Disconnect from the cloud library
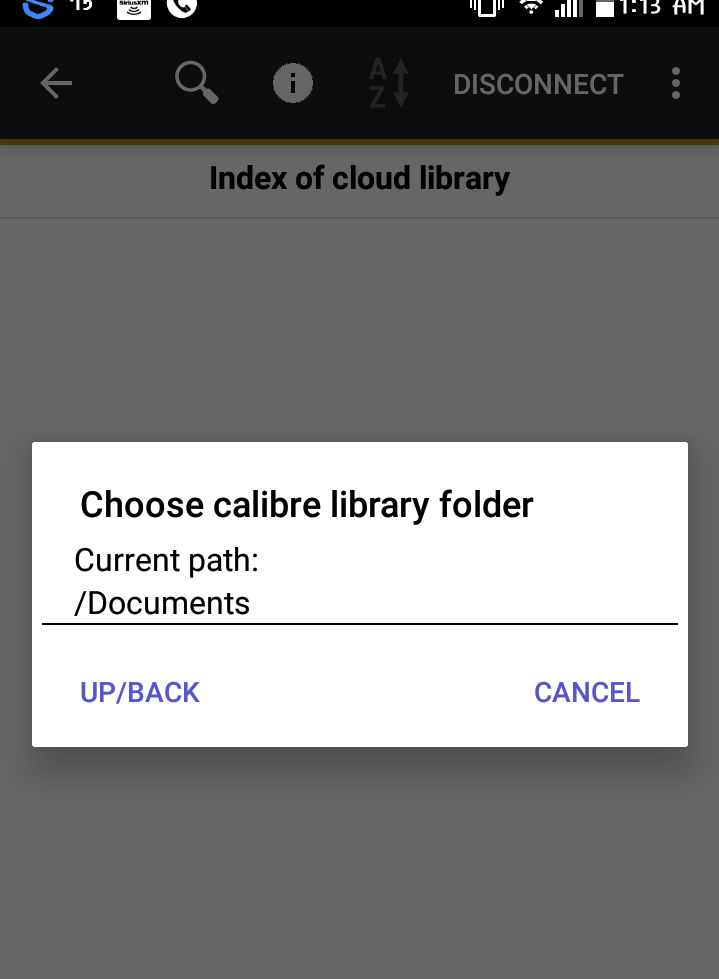Image resolution: width=719 pixels, height=979 pixels. pos(538,84)
